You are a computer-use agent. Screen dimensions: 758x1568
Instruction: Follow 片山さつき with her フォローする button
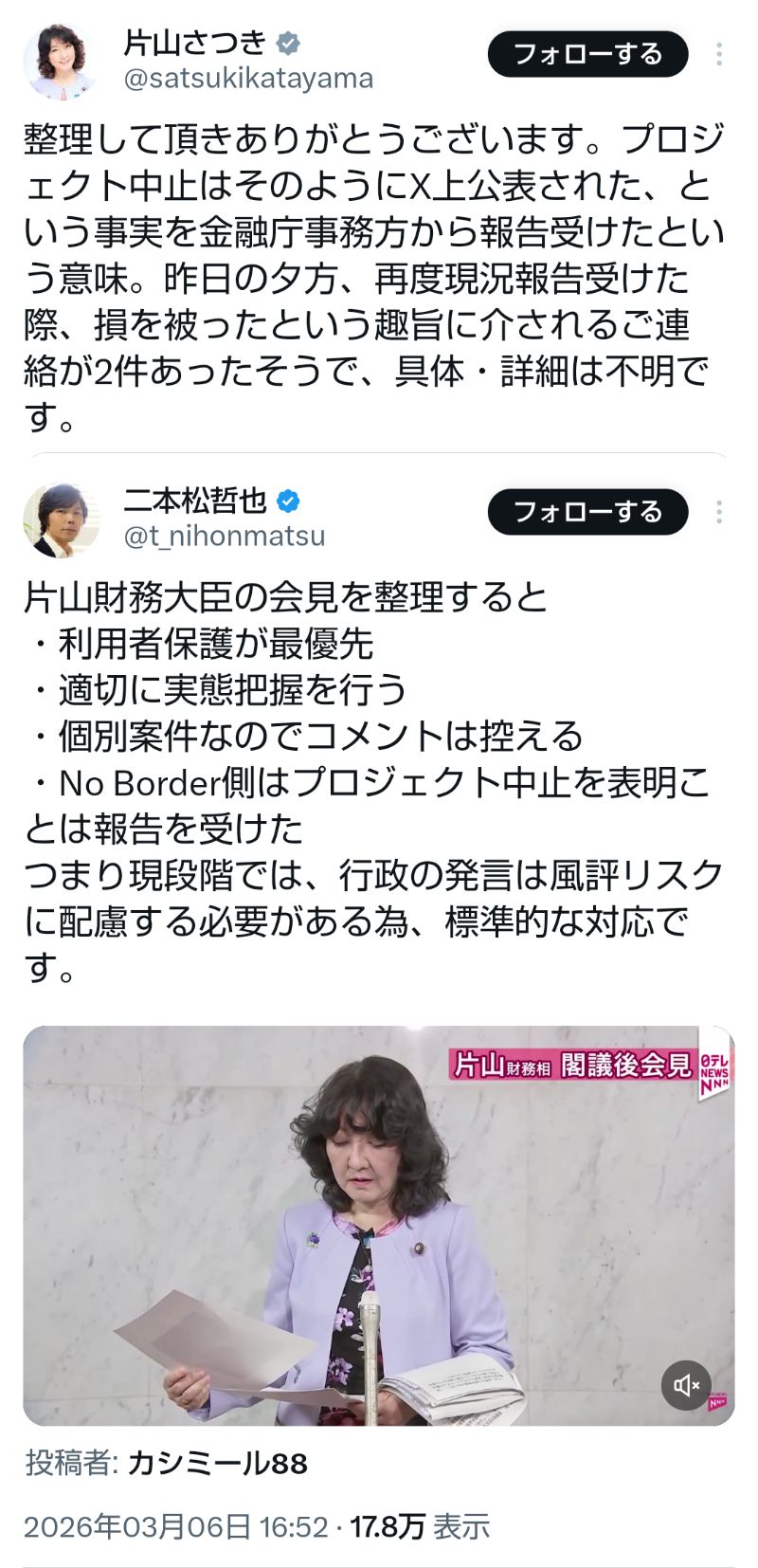point(587,54)
